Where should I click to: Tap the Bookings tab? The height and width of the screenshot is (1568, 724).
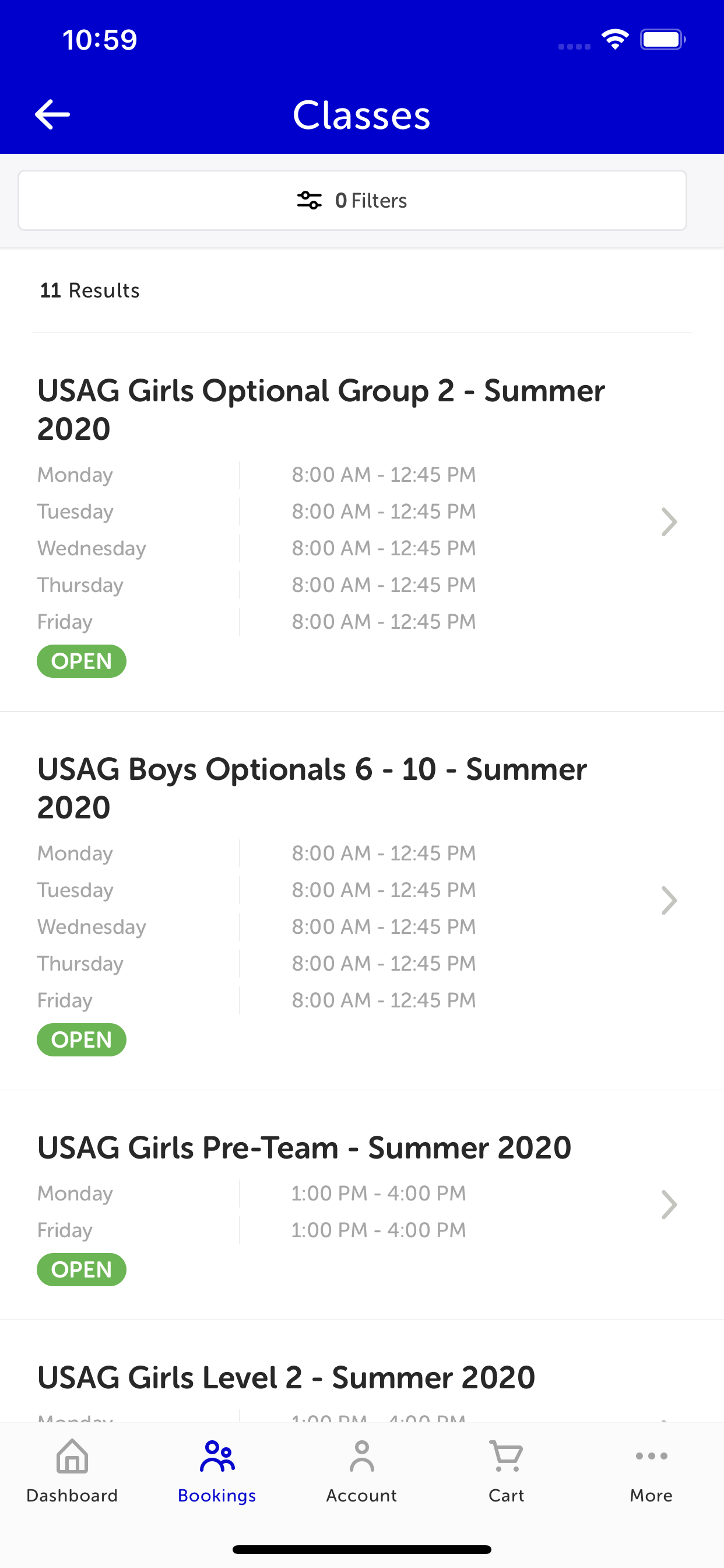tap(217, 1471)
